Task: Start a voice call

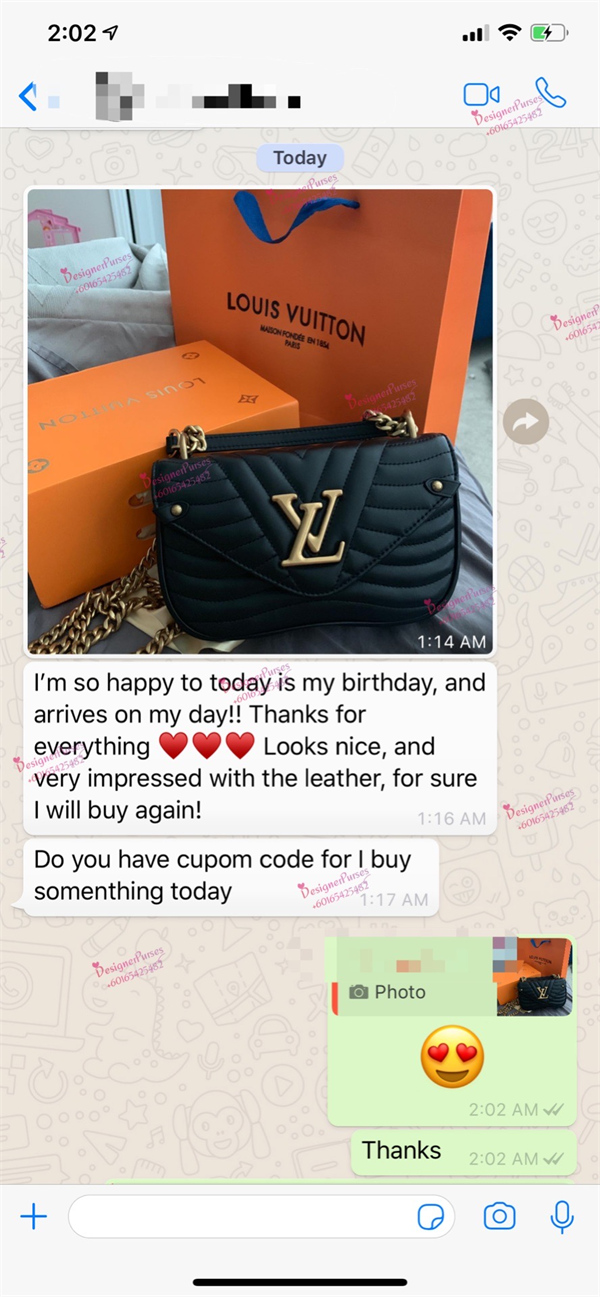Action: 549,94
